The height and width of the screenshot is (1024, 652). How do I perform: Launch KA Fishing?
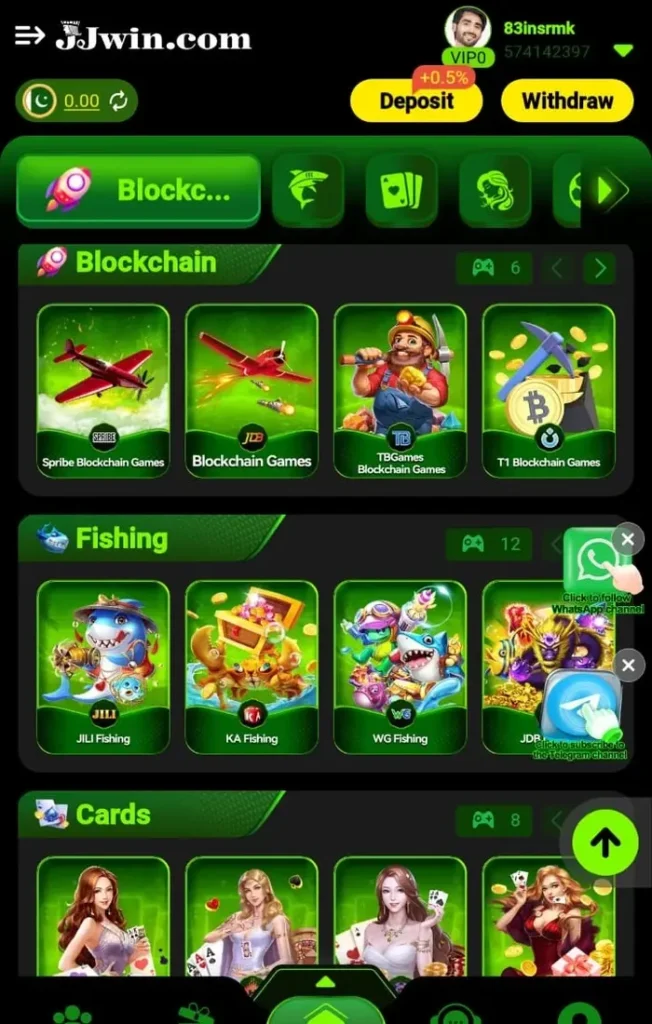pyautogui.click(x=251, y=666)
